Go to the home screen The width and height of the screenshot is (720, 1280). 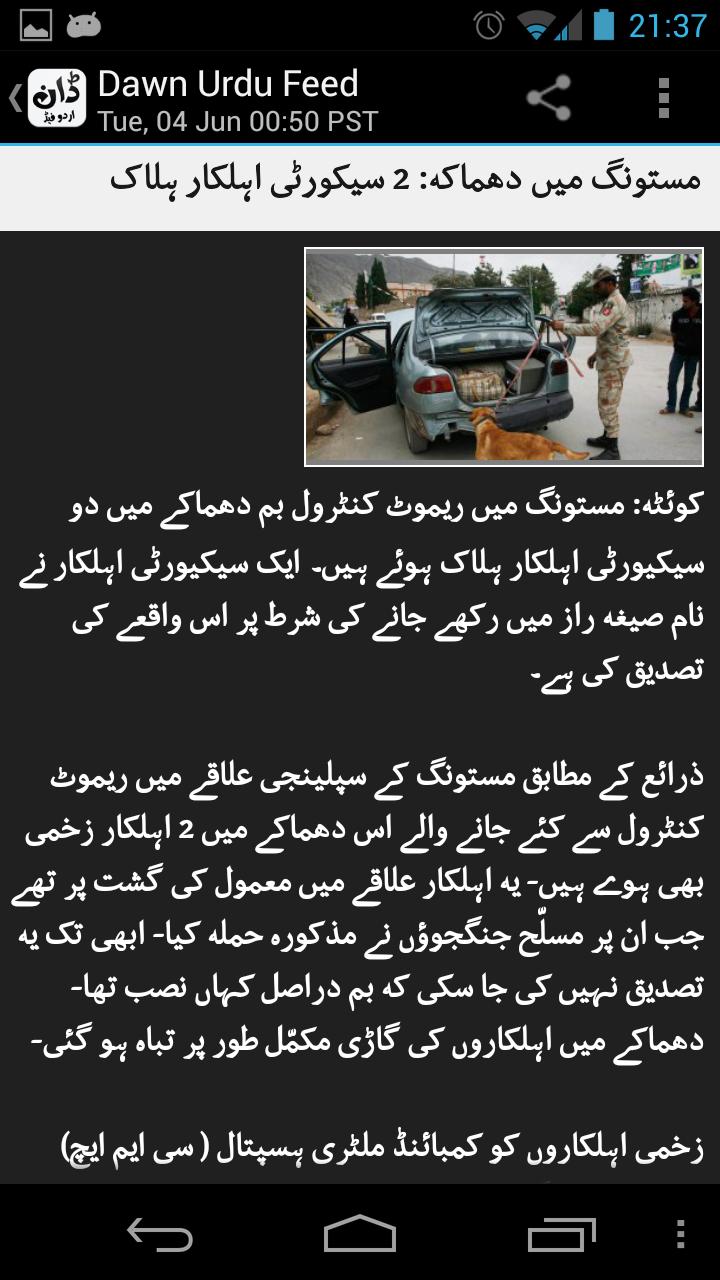pos(360,1234)
